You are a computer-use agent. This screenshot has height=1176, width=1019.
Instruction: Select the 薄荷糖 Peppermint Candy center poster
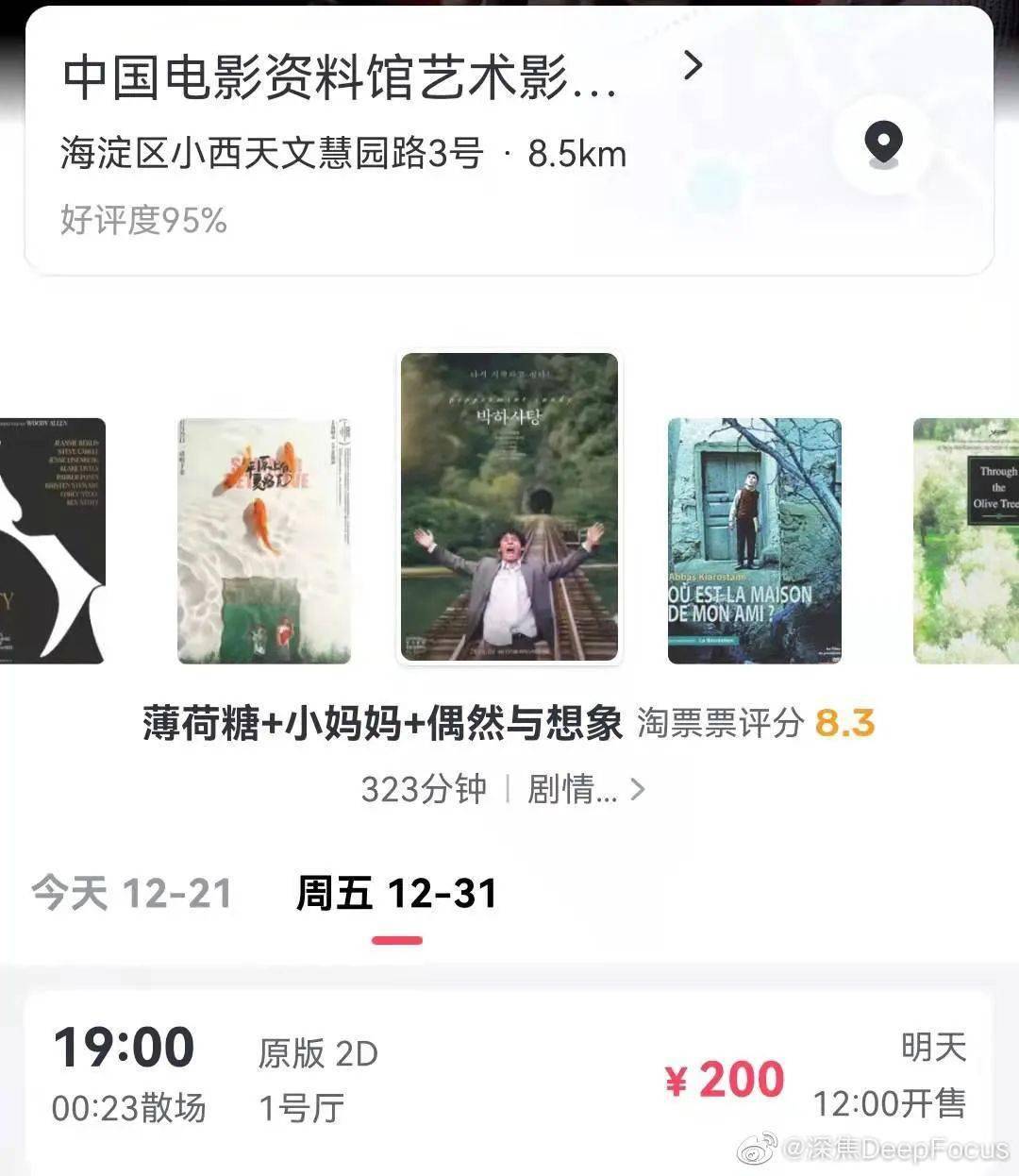click(509, 505)
